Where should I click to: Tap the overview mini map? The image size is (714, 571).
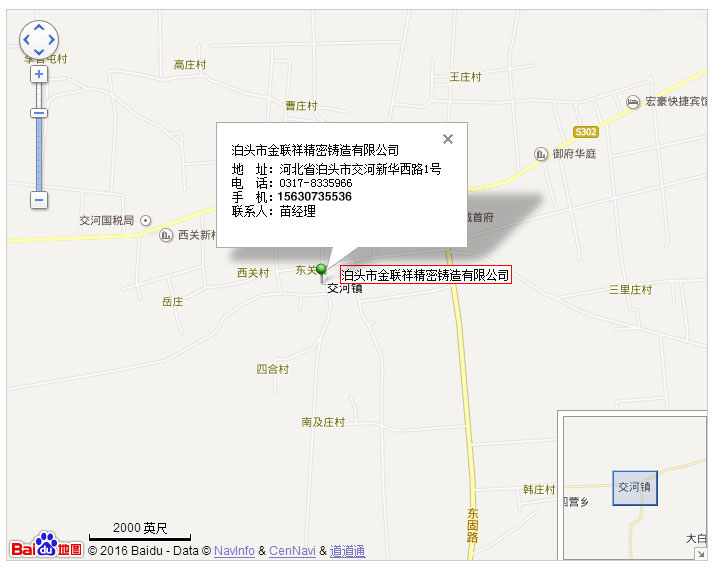click(634, 487)
